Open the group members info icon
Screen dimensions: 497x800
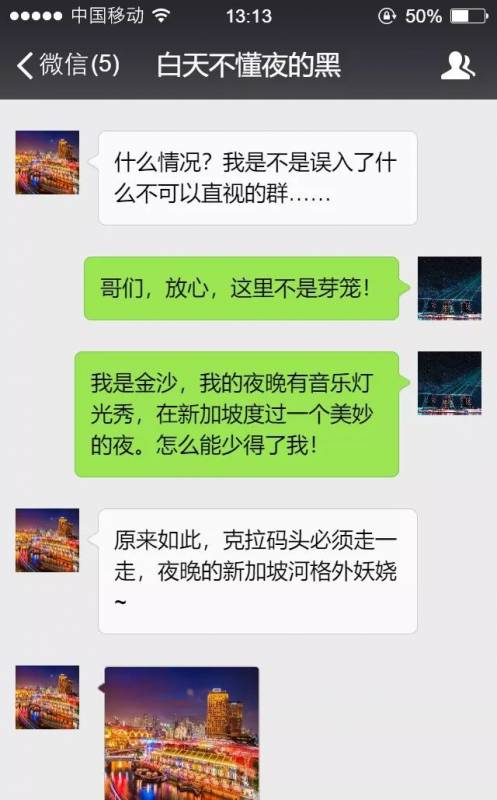[458, 65]
